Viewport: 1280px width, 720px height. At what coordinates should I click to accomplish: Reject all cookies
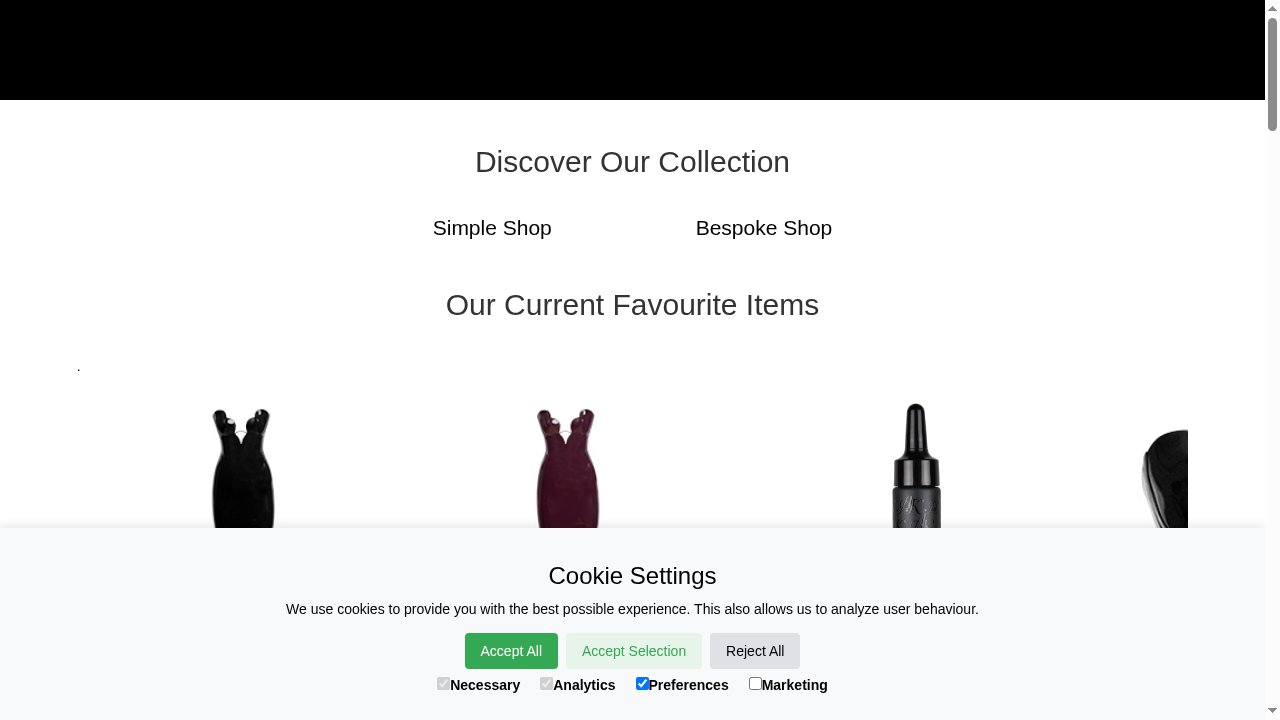[755, 651]
